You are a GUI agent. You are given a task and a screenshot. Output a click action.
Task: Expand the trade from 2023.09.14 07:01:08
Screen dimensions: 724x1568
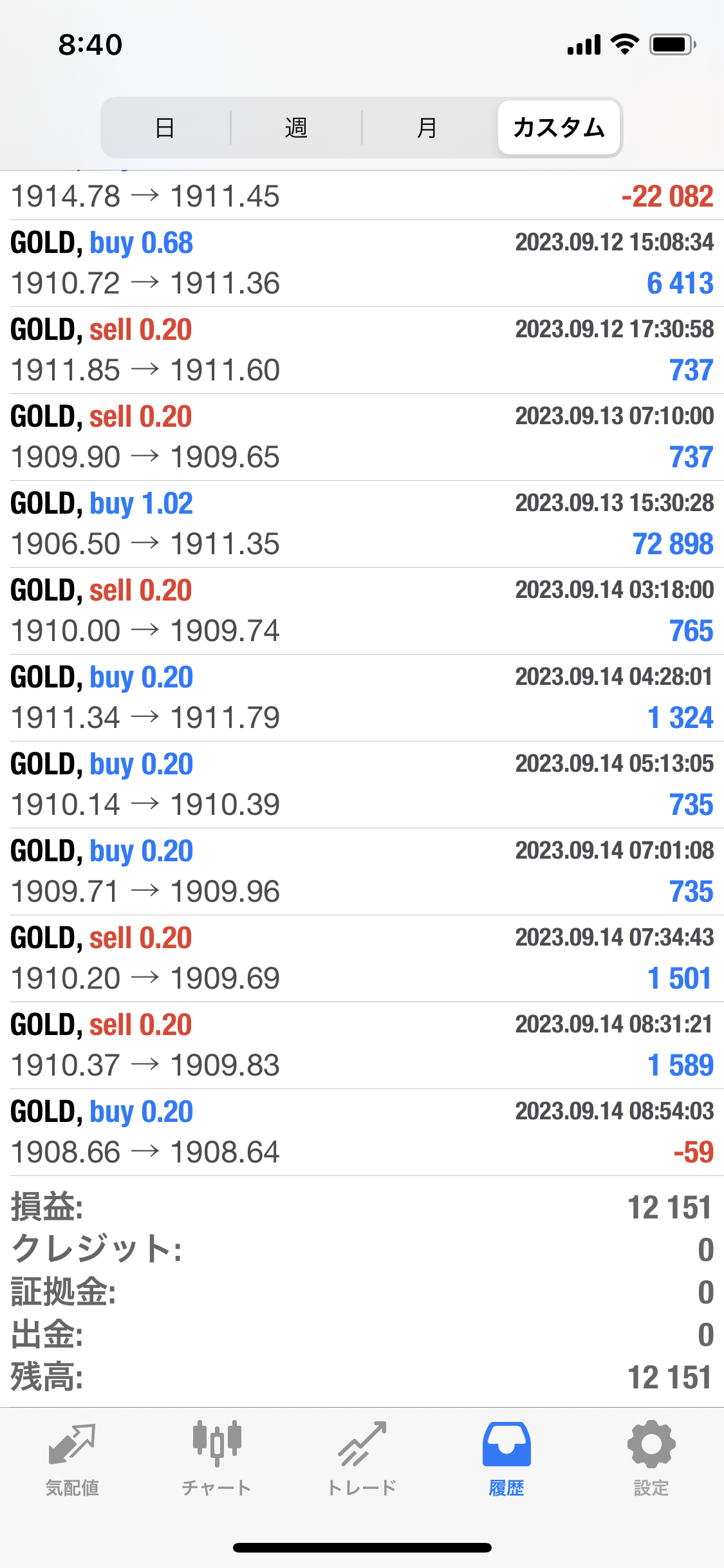pos(362,872)
